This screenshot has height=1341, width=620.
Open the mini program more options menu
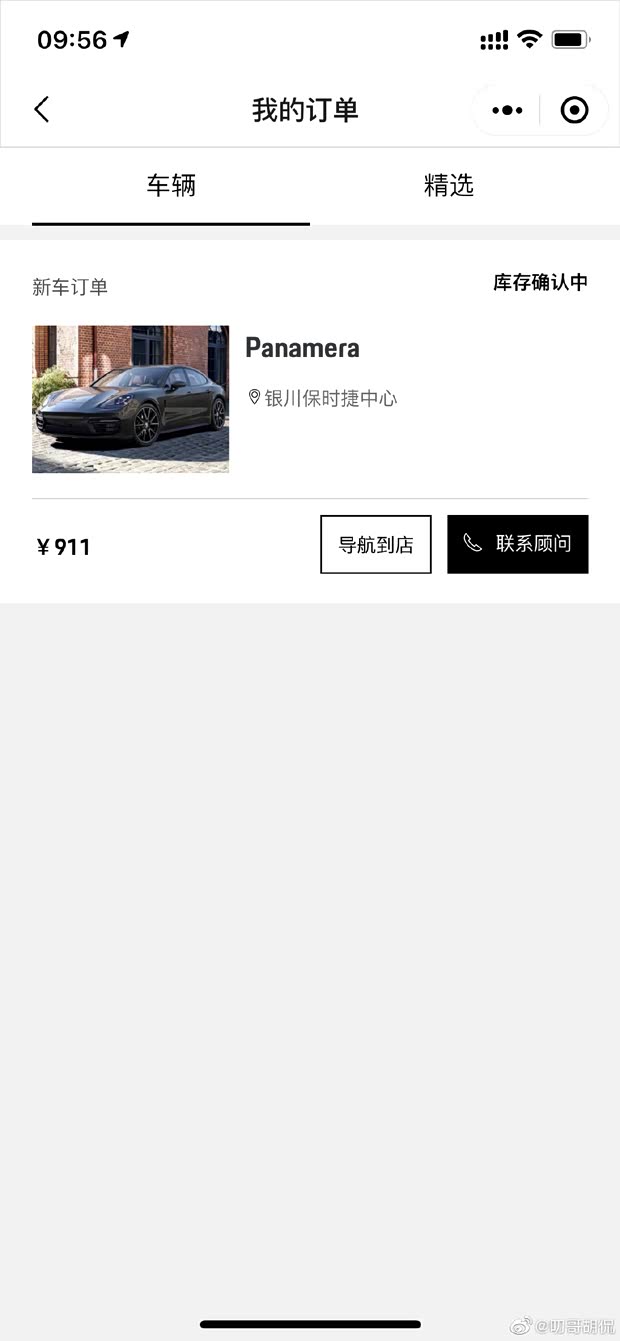[507, 110]
